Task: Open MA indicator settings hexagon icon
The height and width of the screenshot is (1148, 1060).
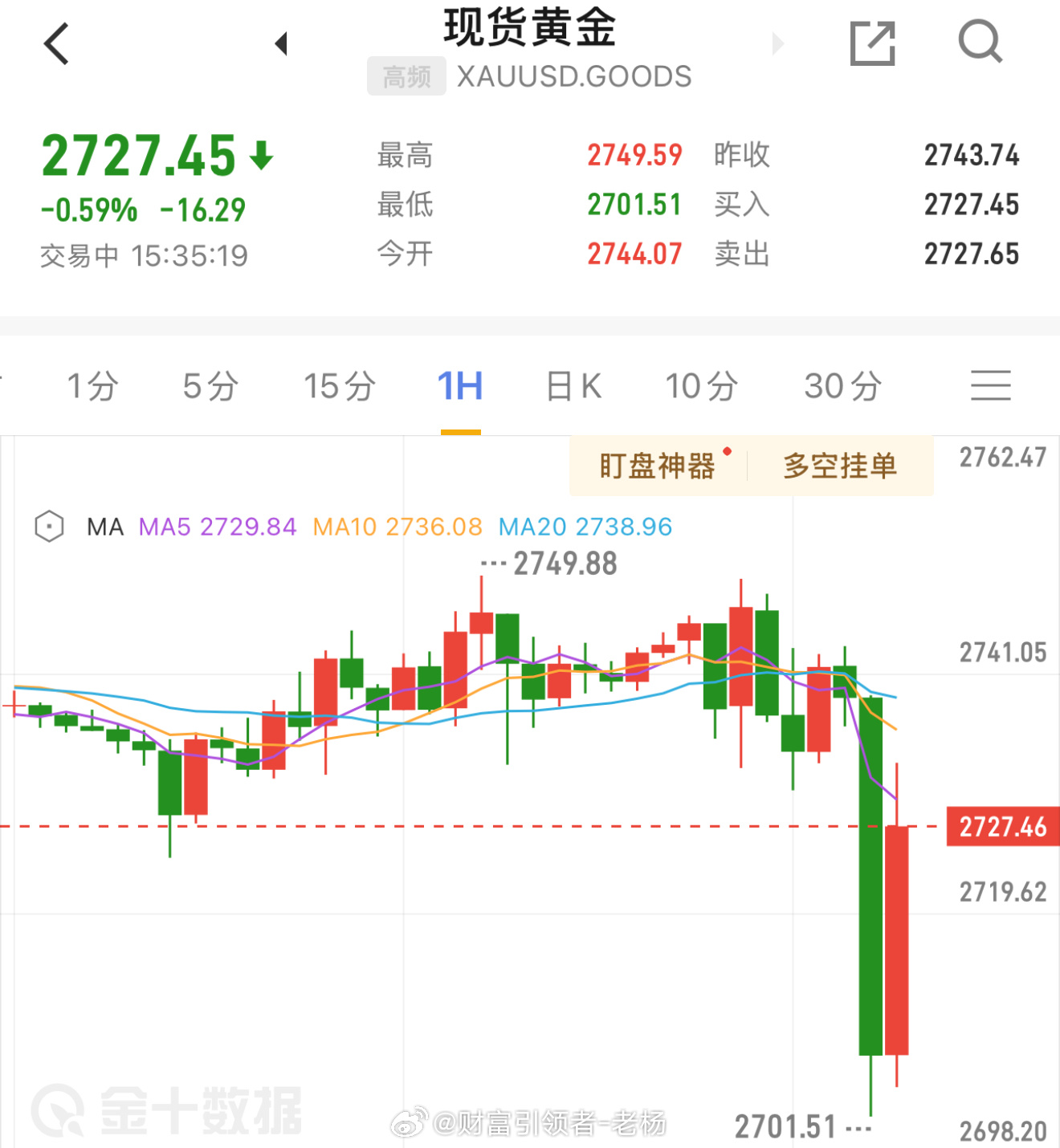Action: coord(50,527)
